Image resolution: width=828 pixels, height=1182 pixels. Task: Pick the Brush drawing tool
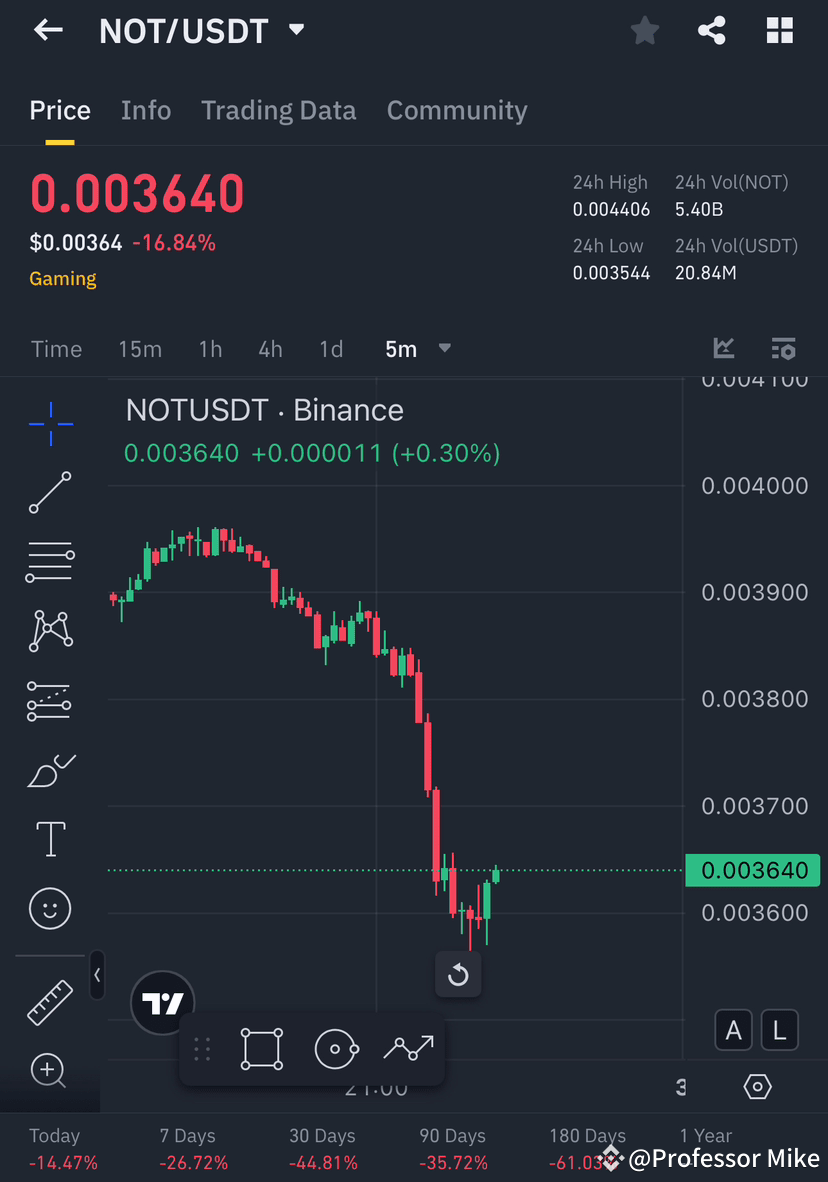tap(50, 770)
